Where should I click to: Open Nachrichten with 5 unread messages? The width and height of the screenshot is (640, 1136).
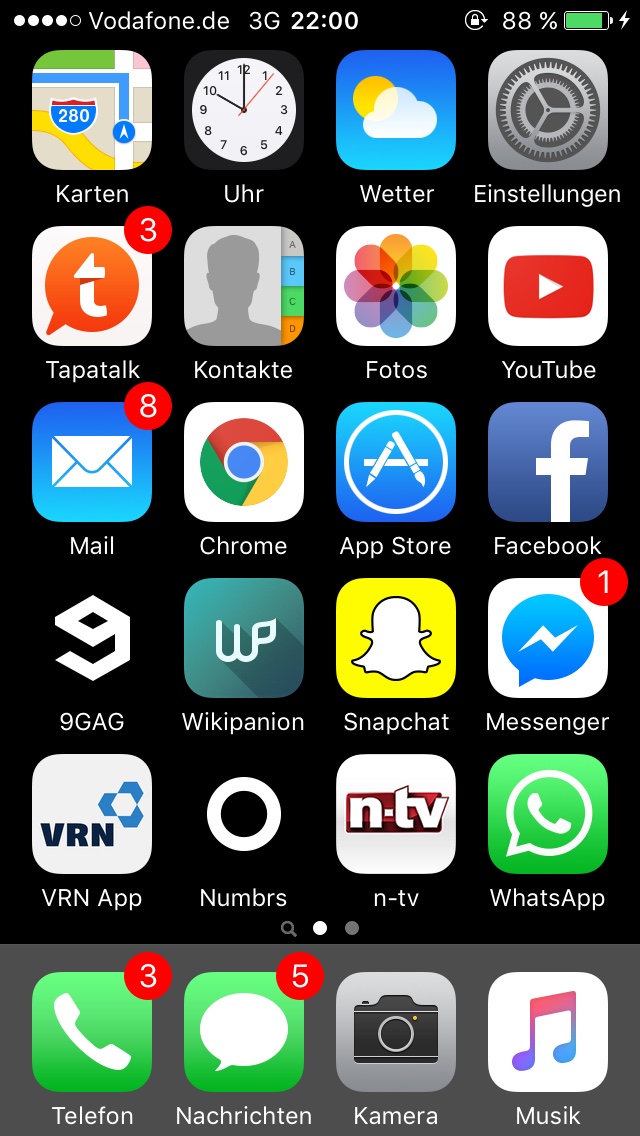click(x=244, y=1032)
